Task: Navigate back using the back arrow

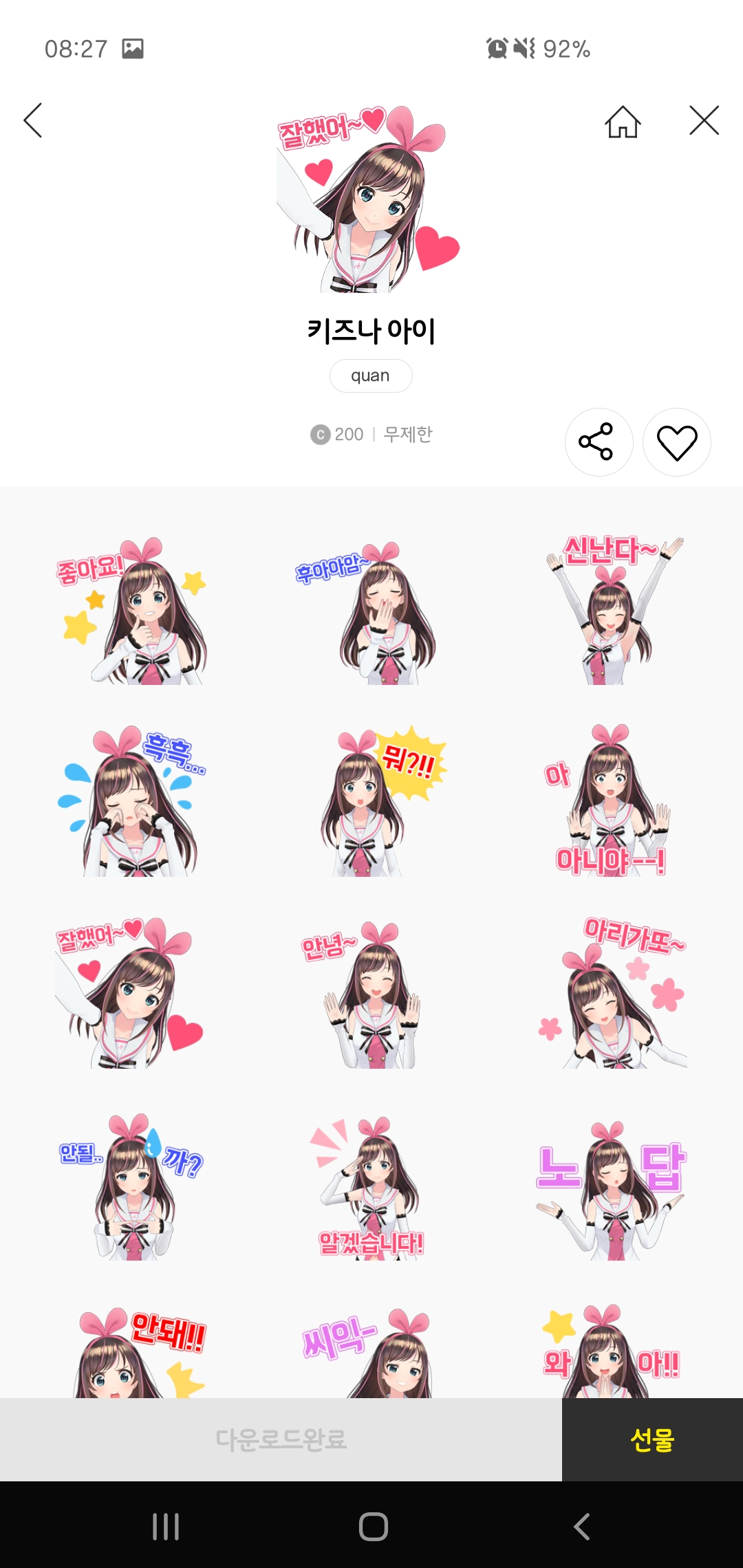Action: 32,120
